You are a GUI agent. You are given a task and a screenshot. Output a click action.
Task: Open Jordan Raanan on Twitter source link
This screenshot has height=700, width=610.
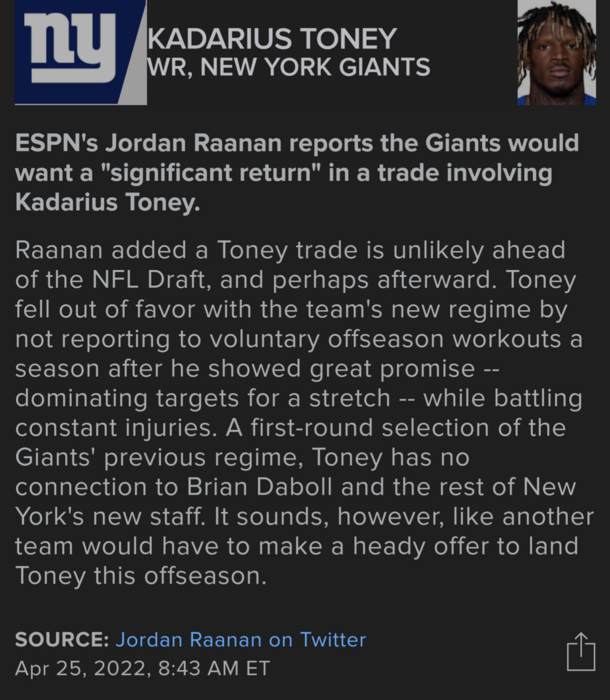click(x=241, y=640)
